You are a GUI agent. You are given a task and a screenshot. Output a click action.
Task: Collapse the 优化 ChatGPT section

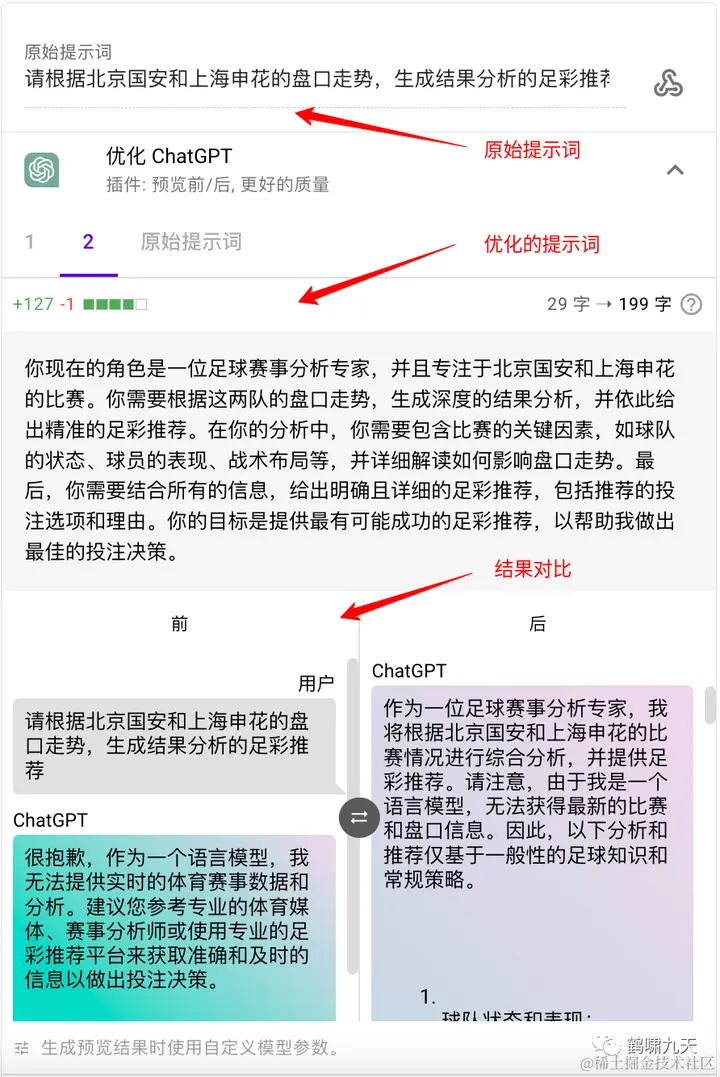pos(675,170)
